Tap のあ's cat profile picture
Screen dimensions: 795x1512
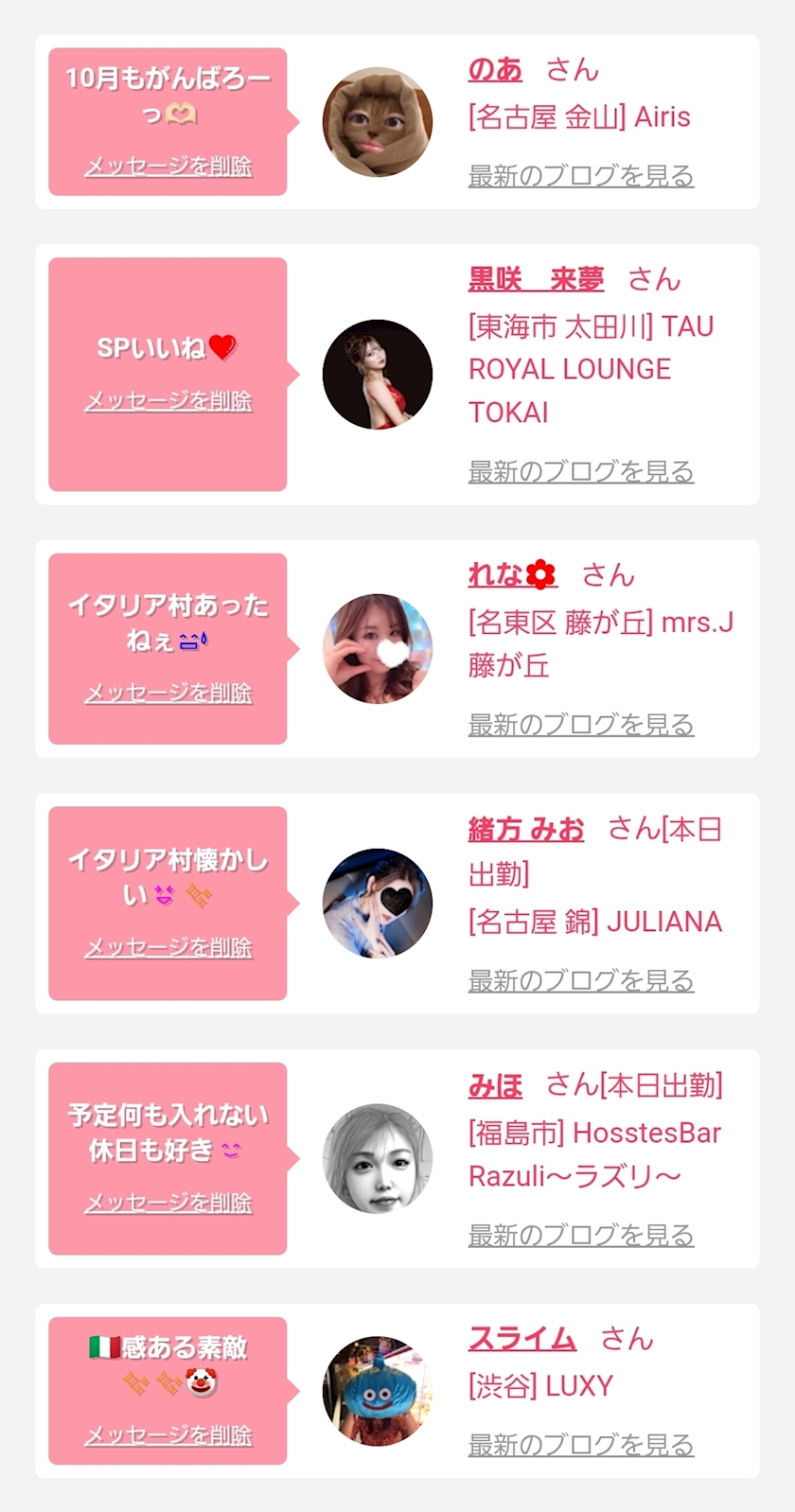[378, 122]
